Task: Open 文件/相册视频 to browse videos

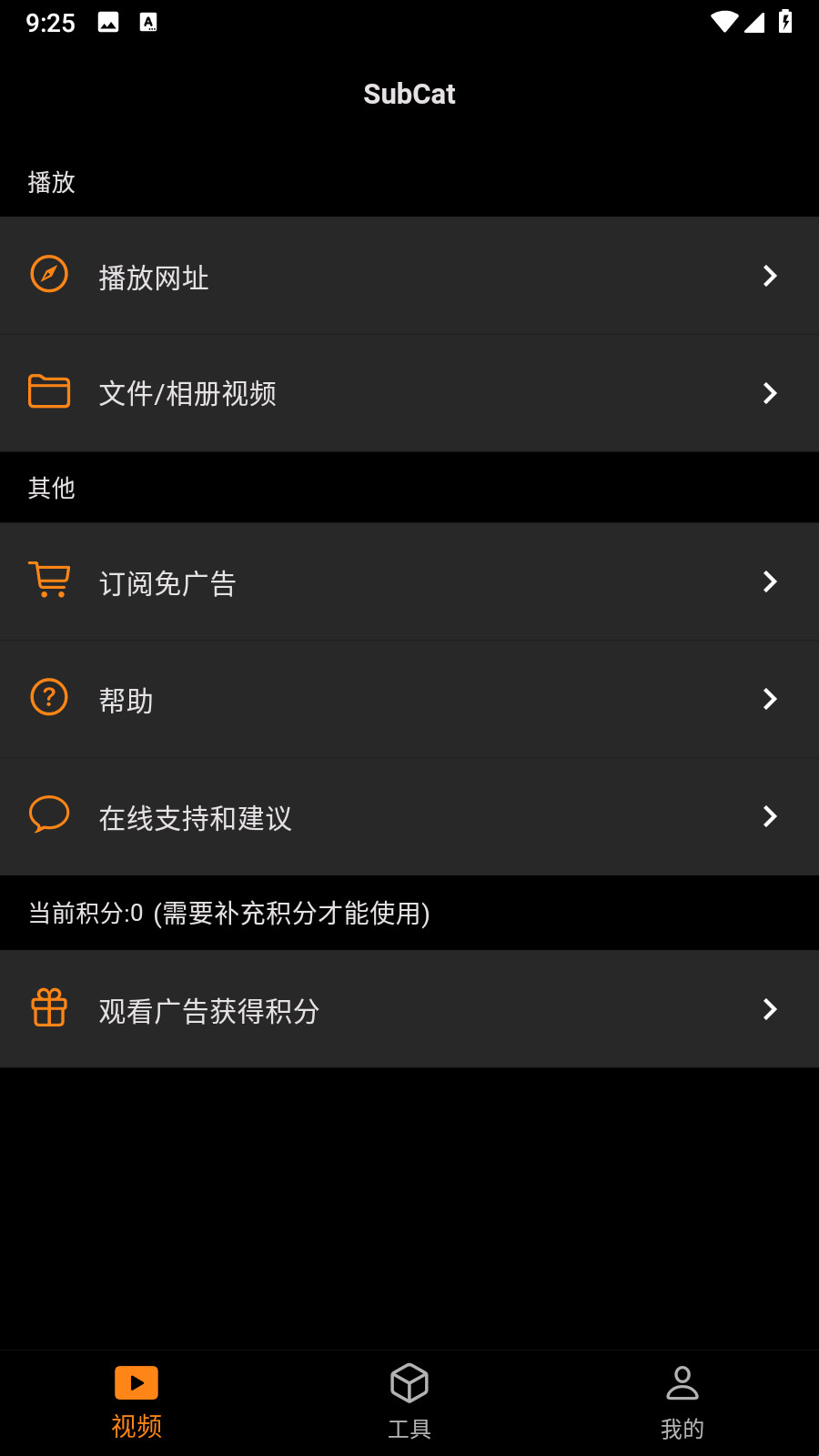Action: [409, 393]
